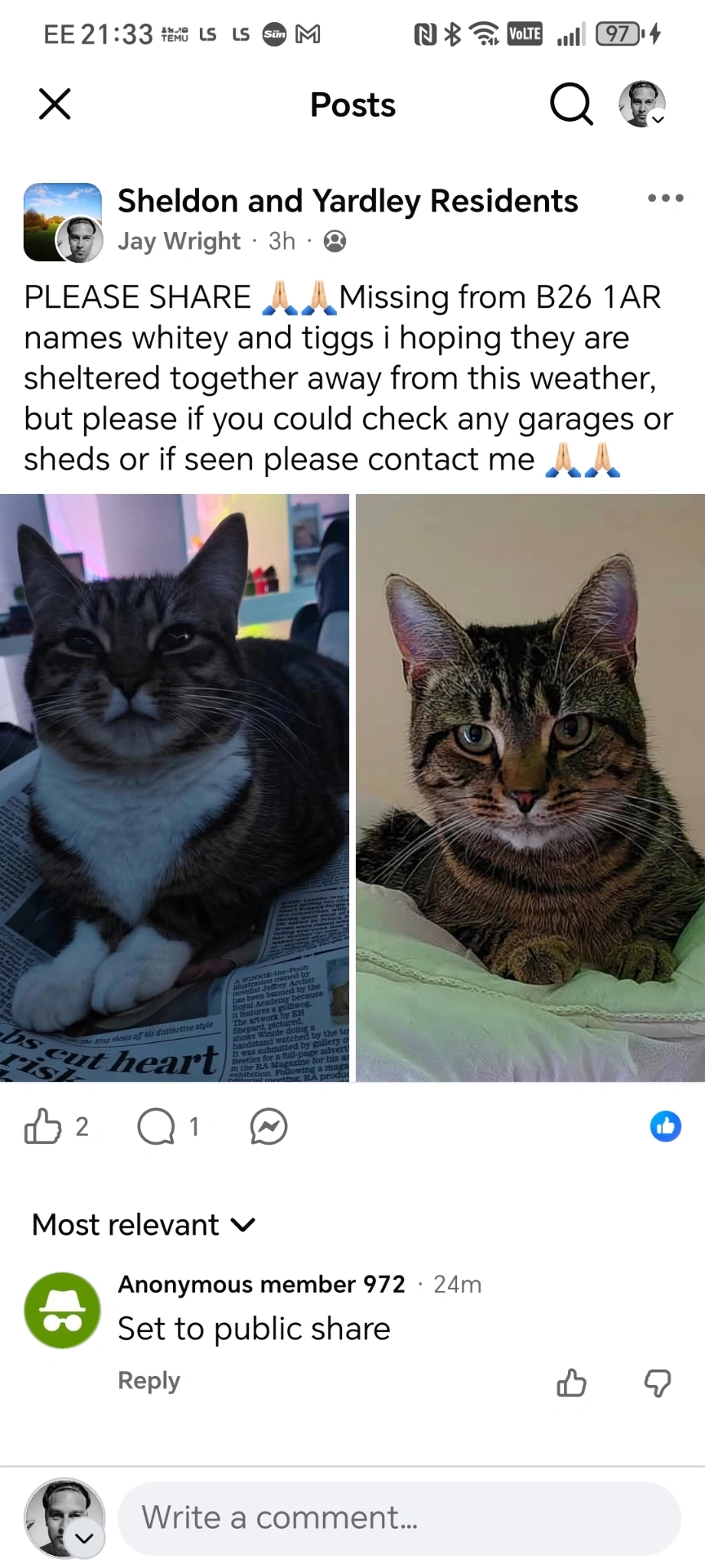Like Jay Wright's missing cats post
This screenshot has width=705, height=1568.
tap(43, 1126)
